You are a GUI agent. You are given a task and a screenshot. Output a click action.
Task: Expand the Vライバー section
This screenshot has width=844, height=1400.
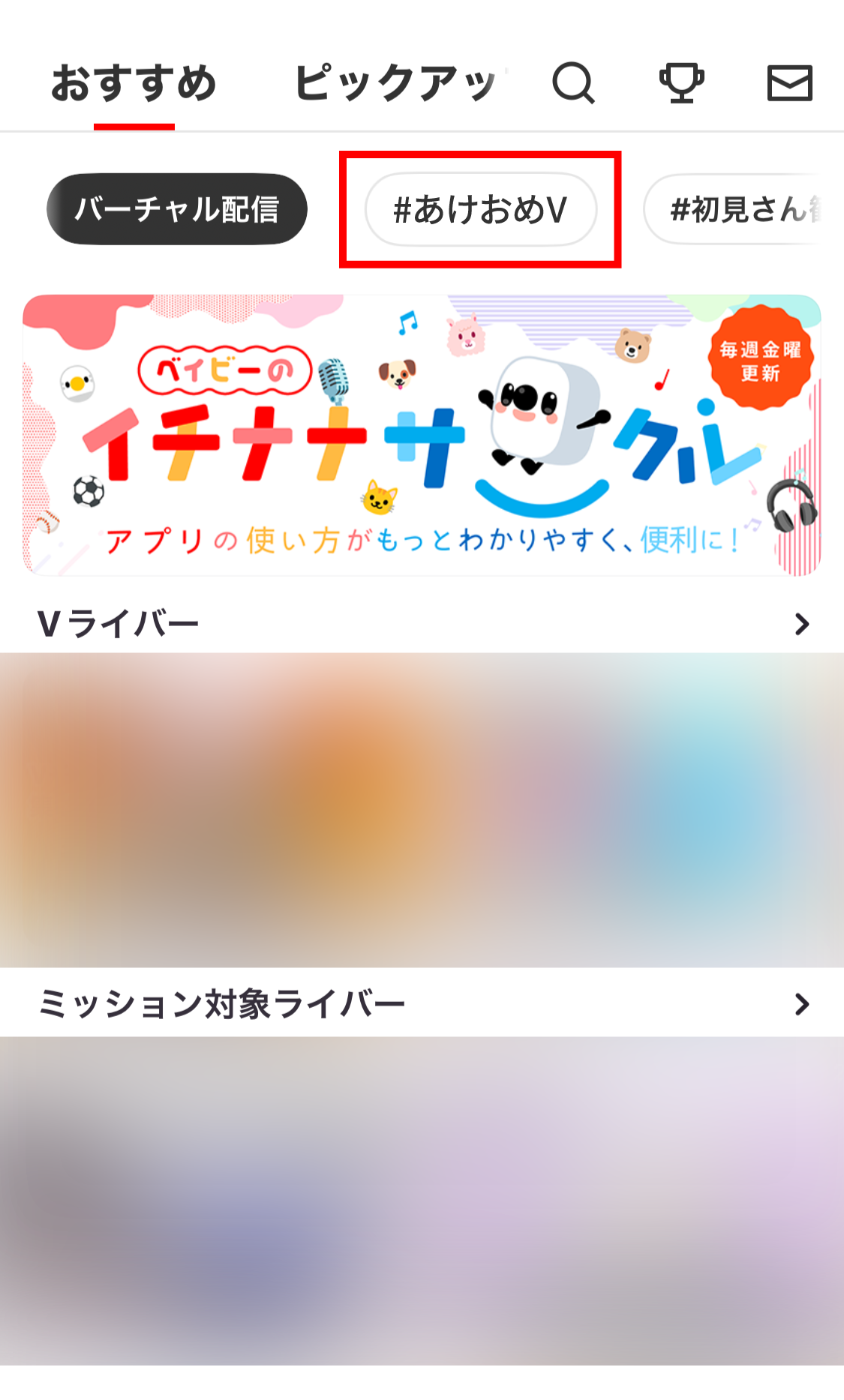click(801, 624)
